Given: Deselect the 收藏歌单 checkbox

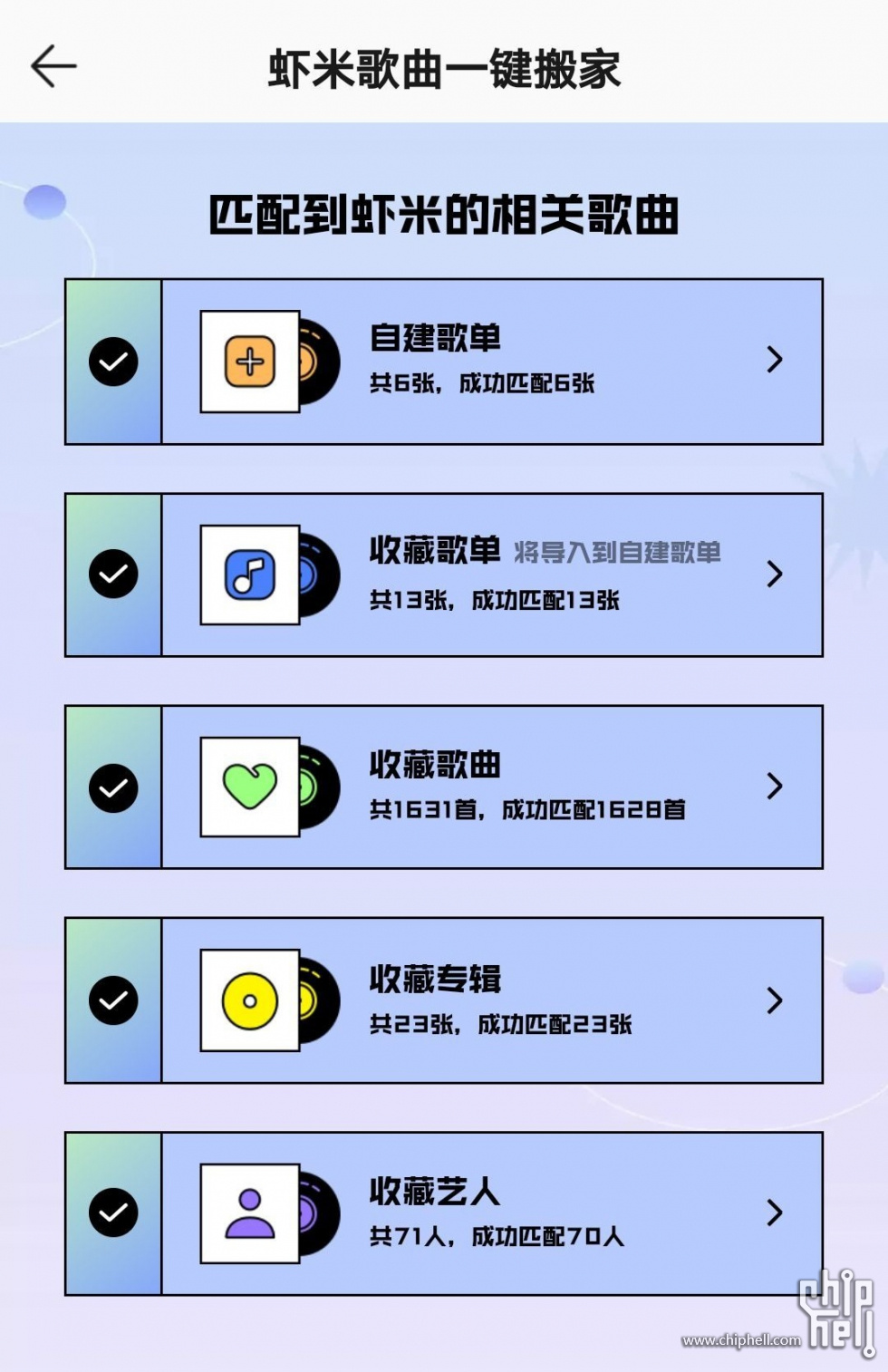Looking at the screenshot, I should coord(113,574).
